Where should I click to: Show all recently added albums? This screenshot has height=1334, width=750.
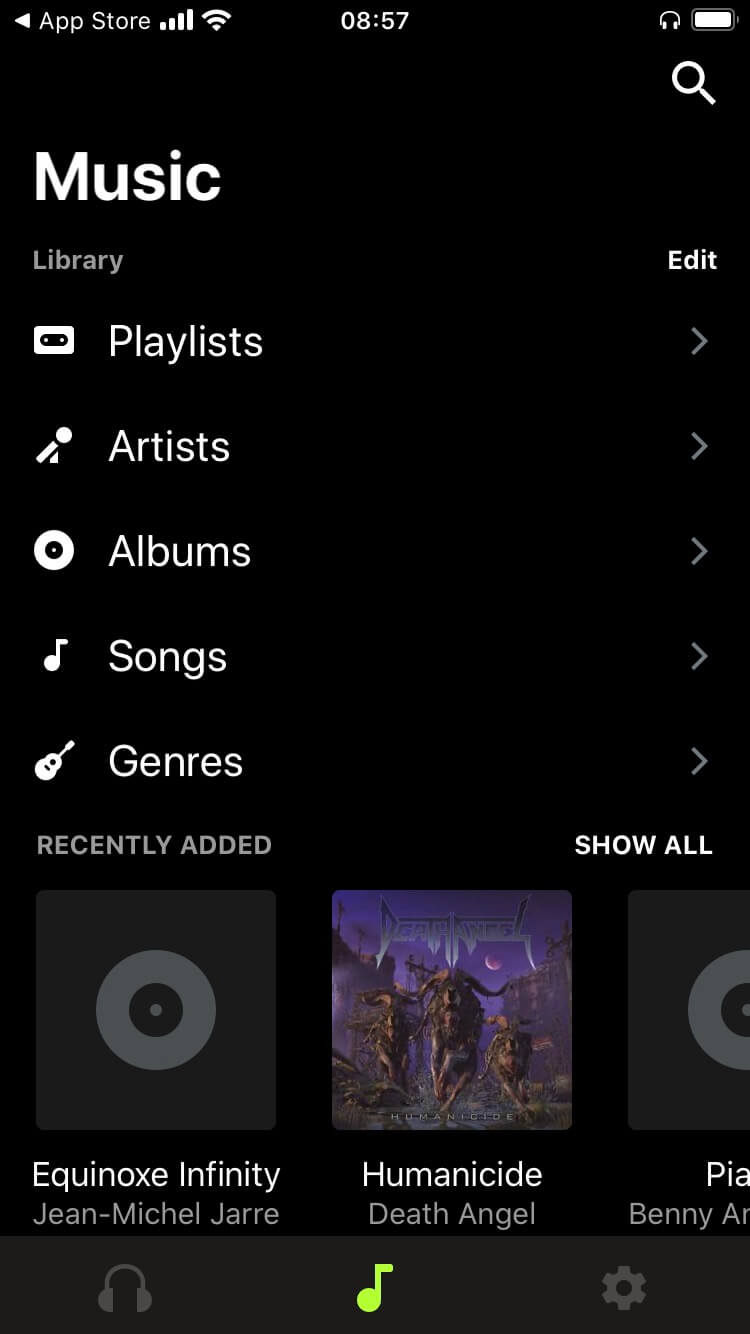coord(643,845)
